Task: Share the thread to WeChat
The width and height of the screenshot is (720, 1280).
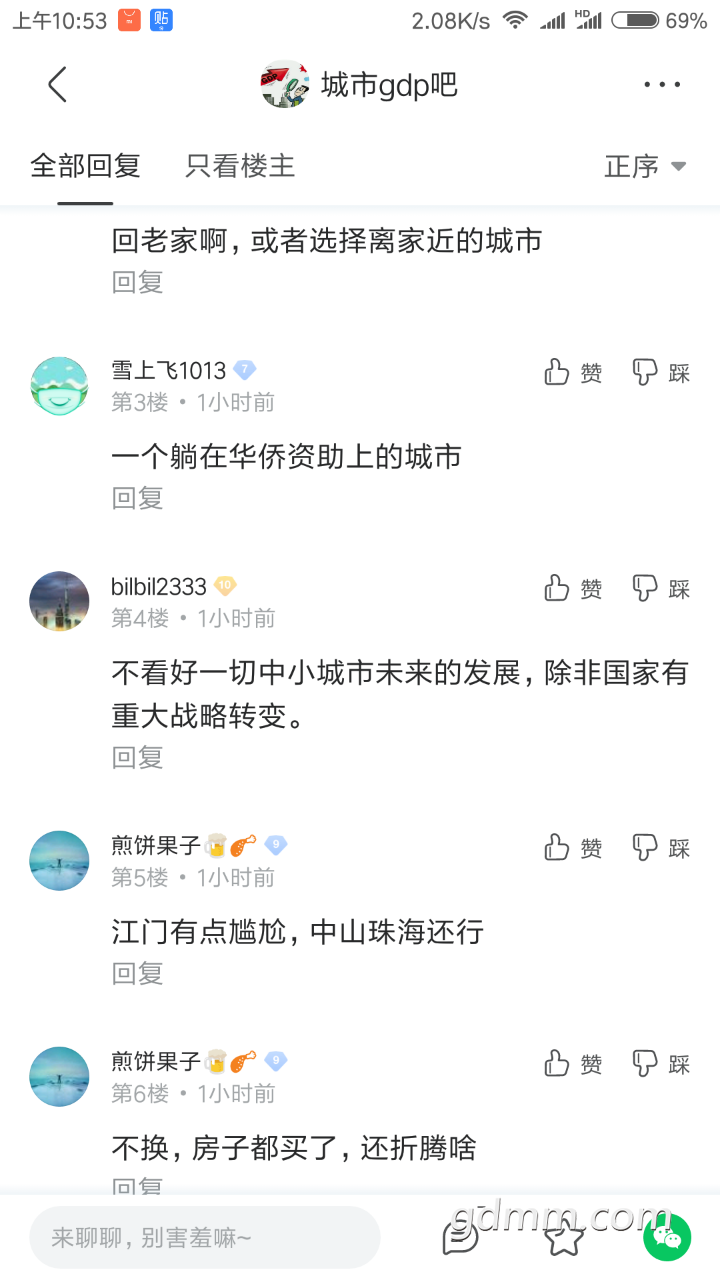Action: (x=667, y=1238)
